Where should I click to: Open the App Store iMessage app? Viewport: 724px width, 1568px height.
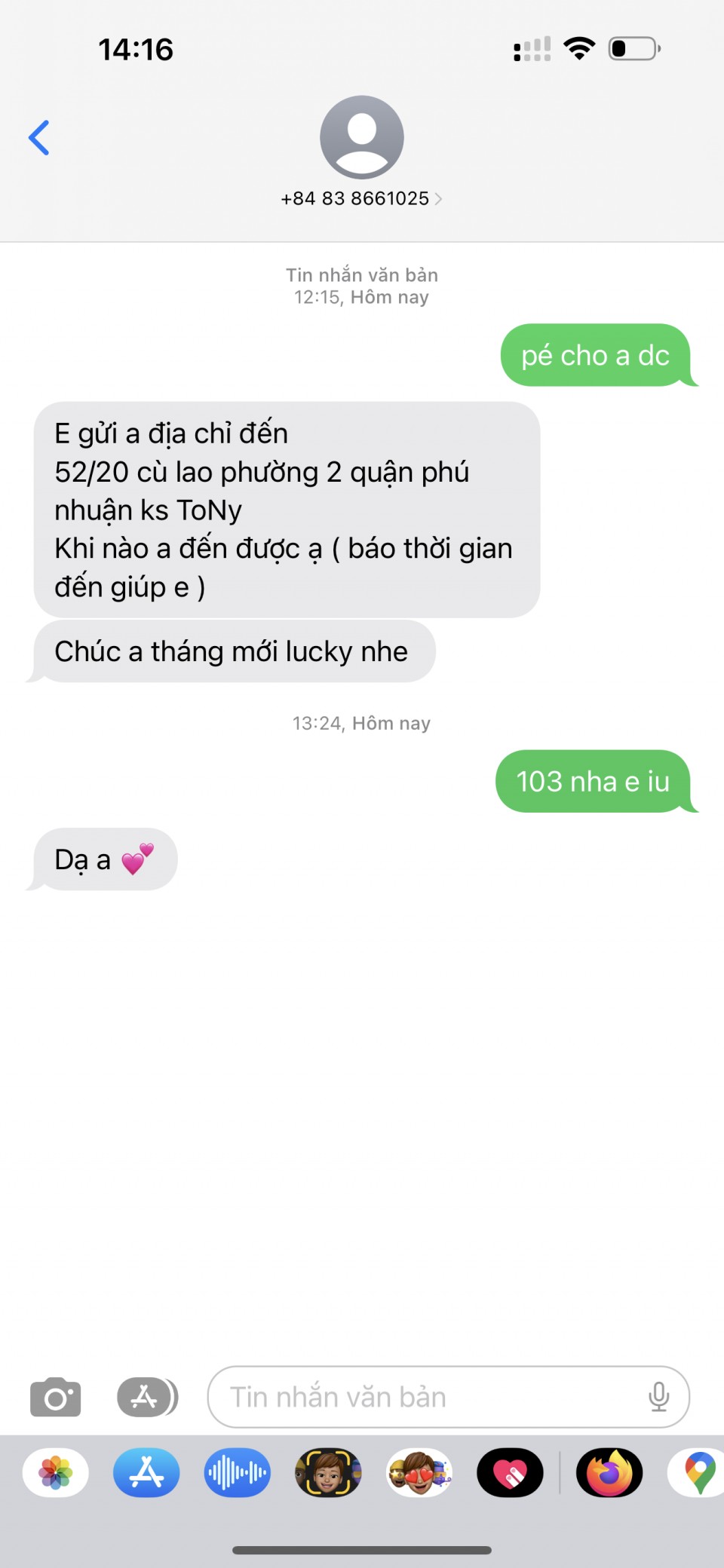(146, 1472)
